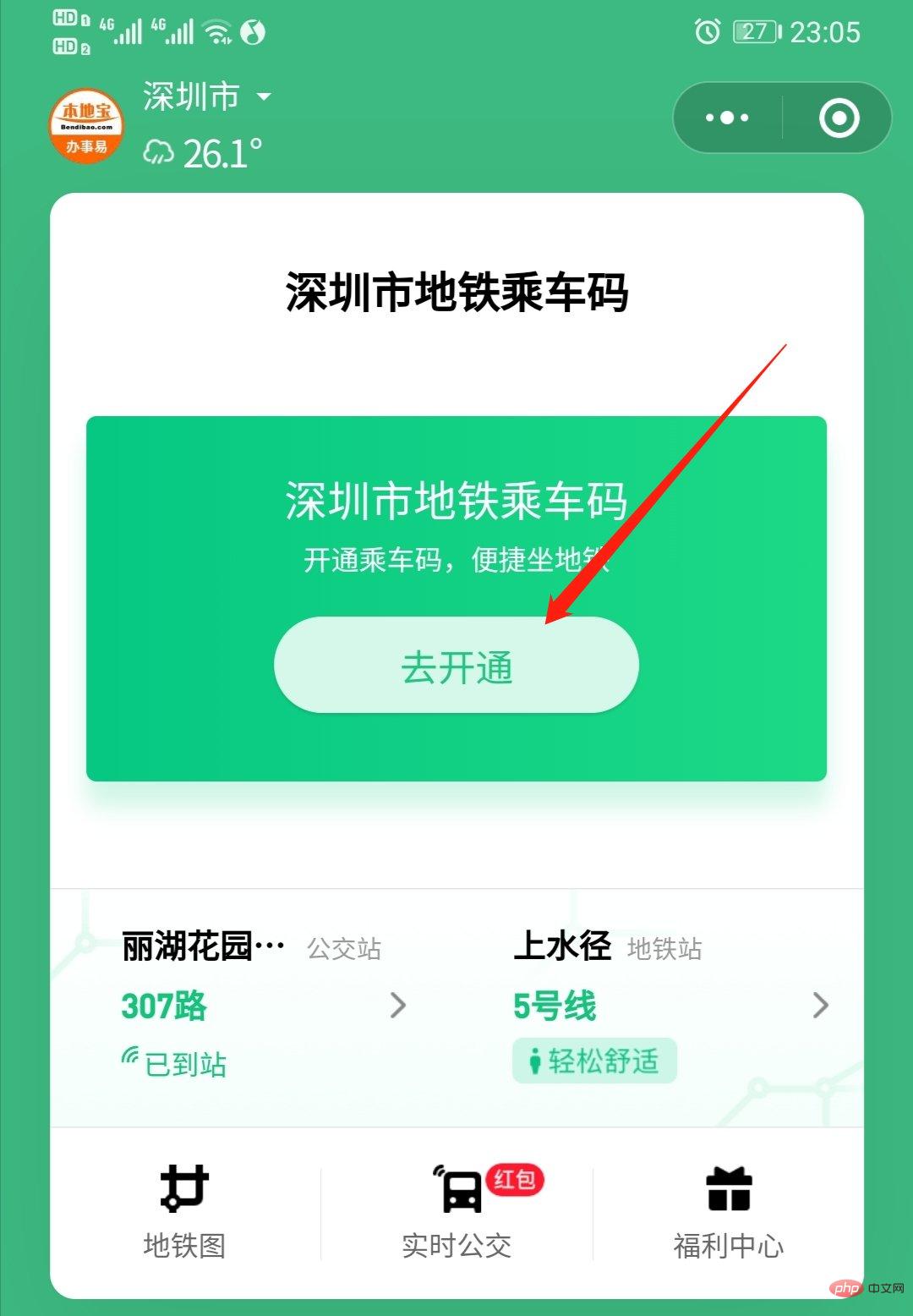Open the 深圳市 city dropdown

coord(206,96)
